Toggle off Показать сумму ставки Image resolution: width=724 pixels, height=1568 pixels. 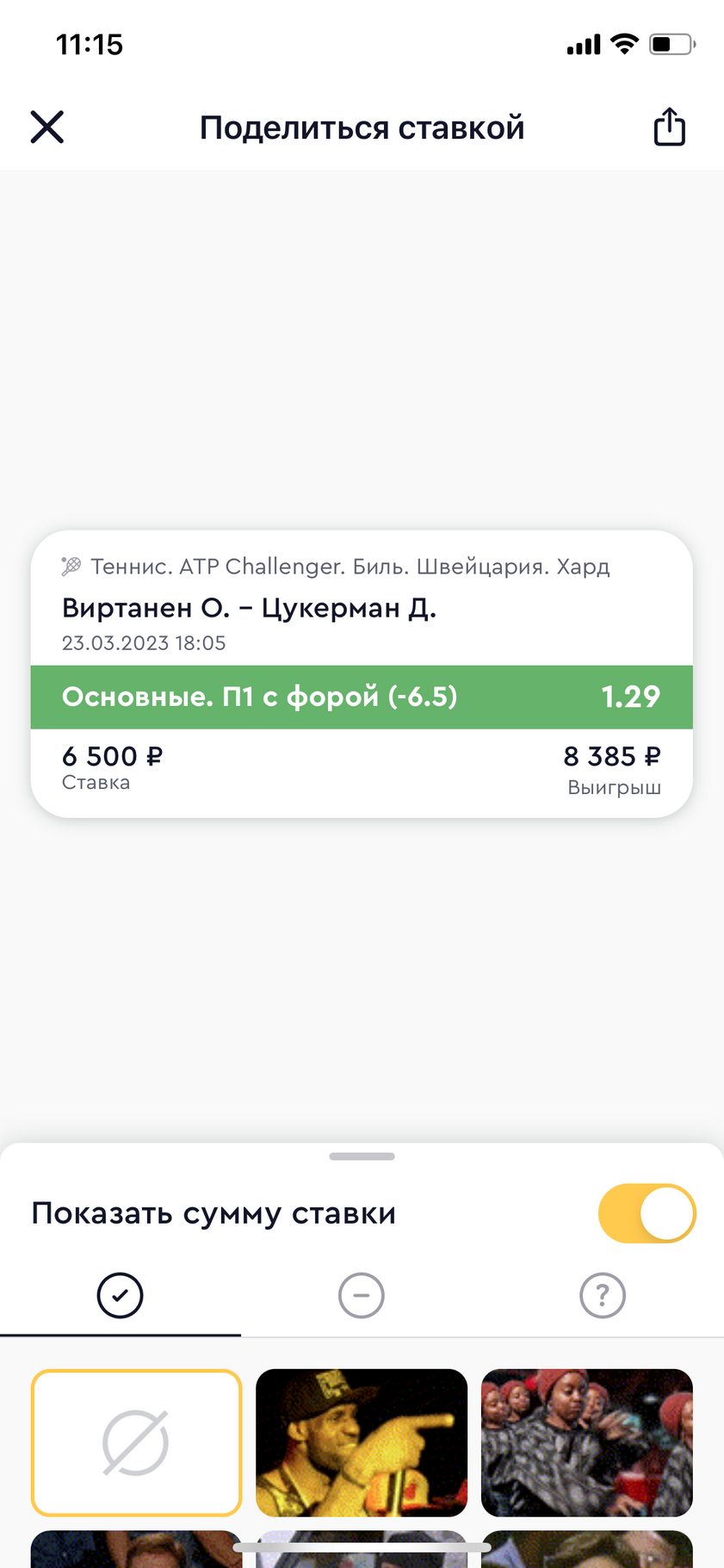647,1213
